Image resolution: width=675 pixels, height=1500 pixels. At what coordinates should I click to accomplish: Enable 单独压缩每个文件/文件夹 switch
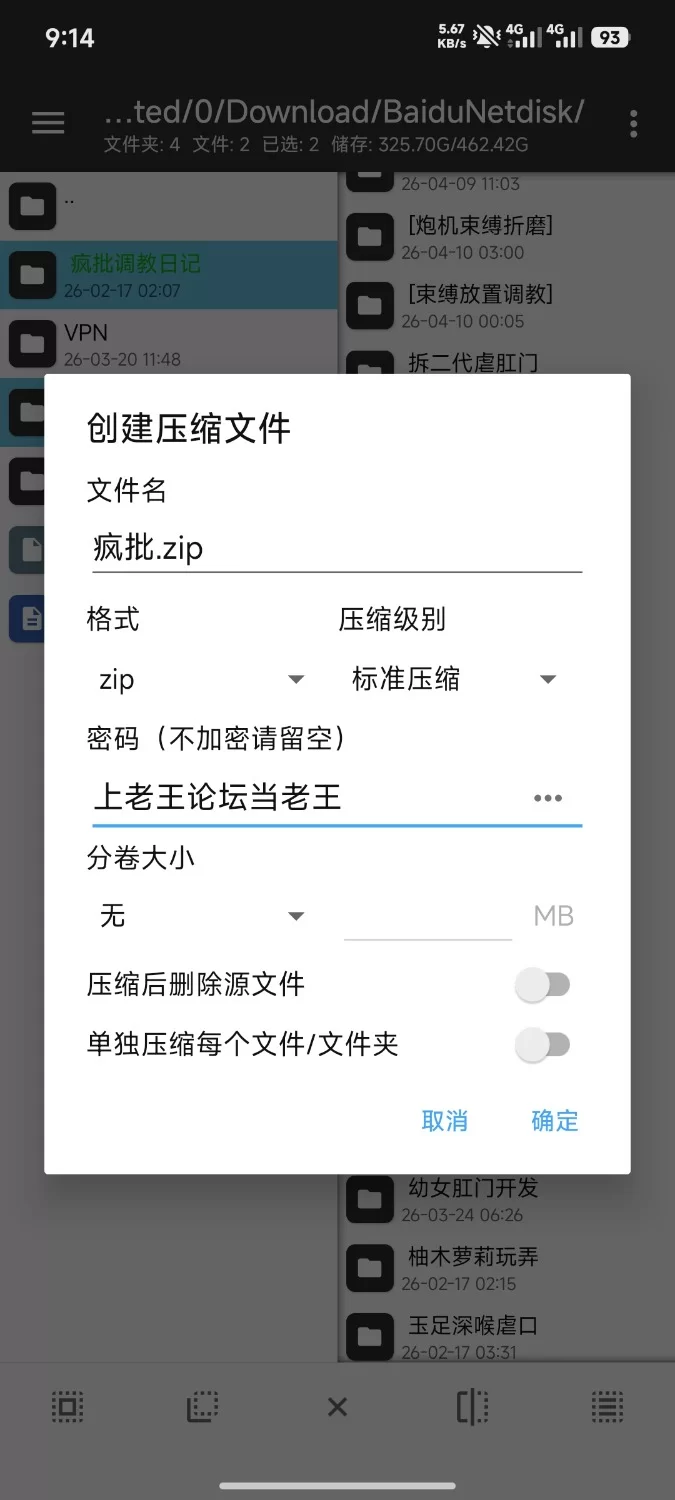pos(542,1045)
